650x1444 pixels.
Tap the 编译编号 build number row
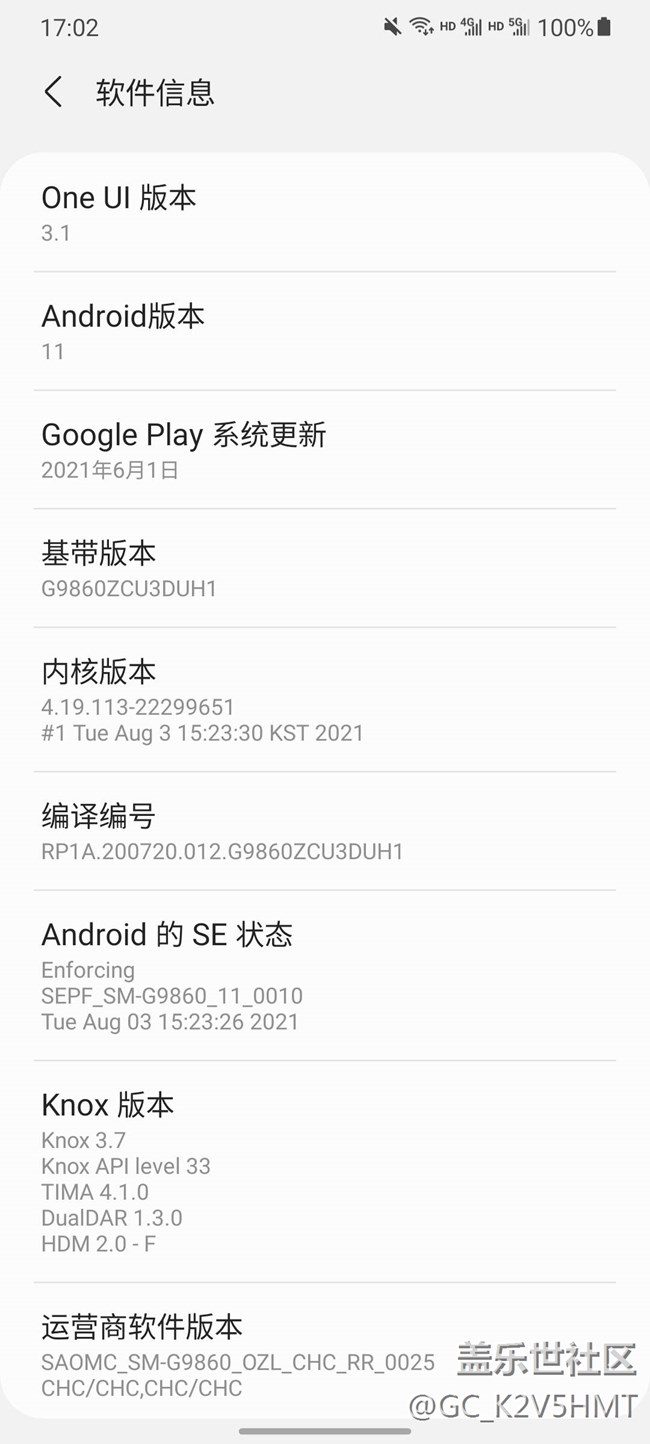pyautogui.click(x=324, y=832)
